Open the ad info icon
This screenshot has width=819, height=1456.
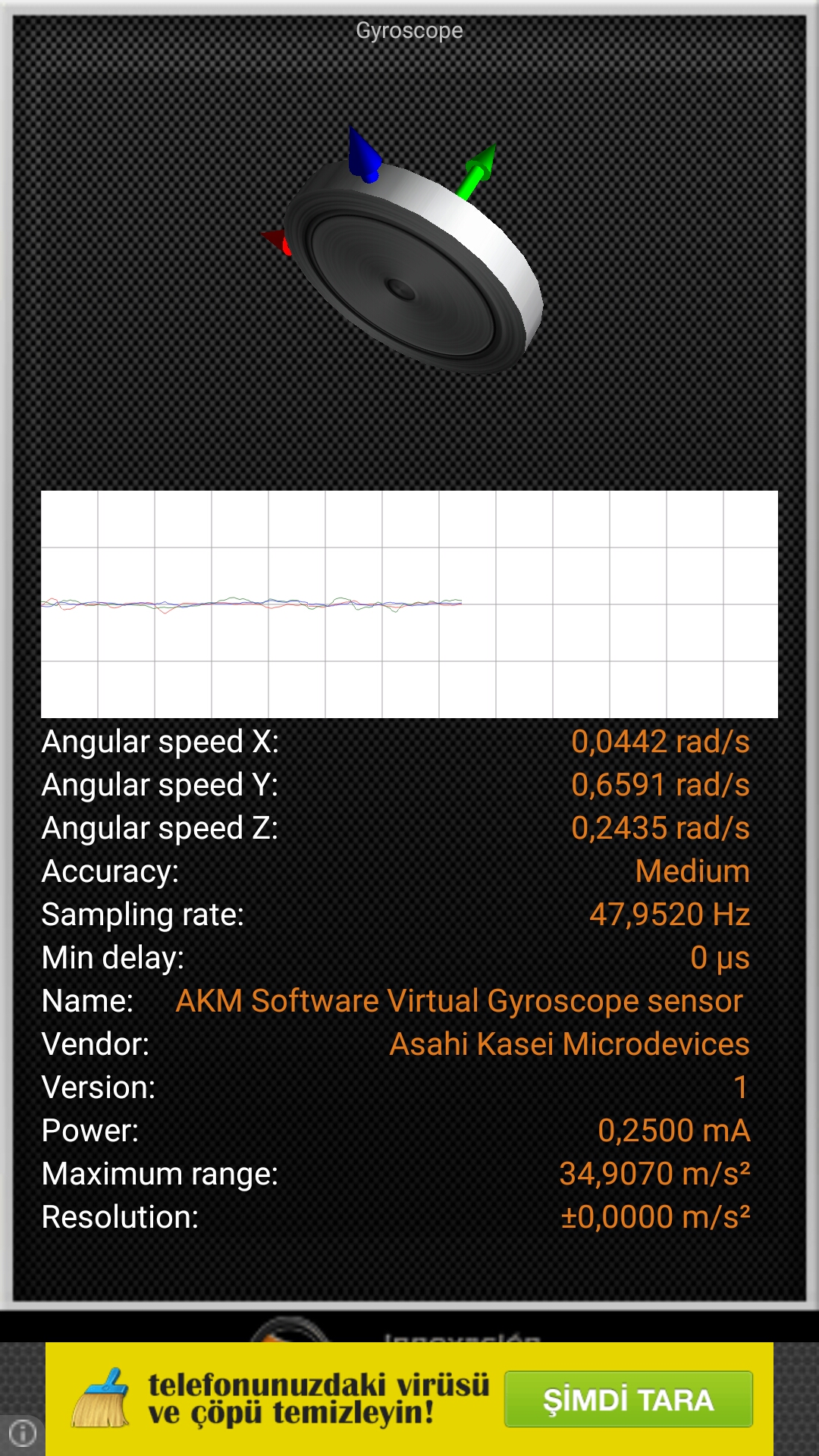(x=22, y=1432)
